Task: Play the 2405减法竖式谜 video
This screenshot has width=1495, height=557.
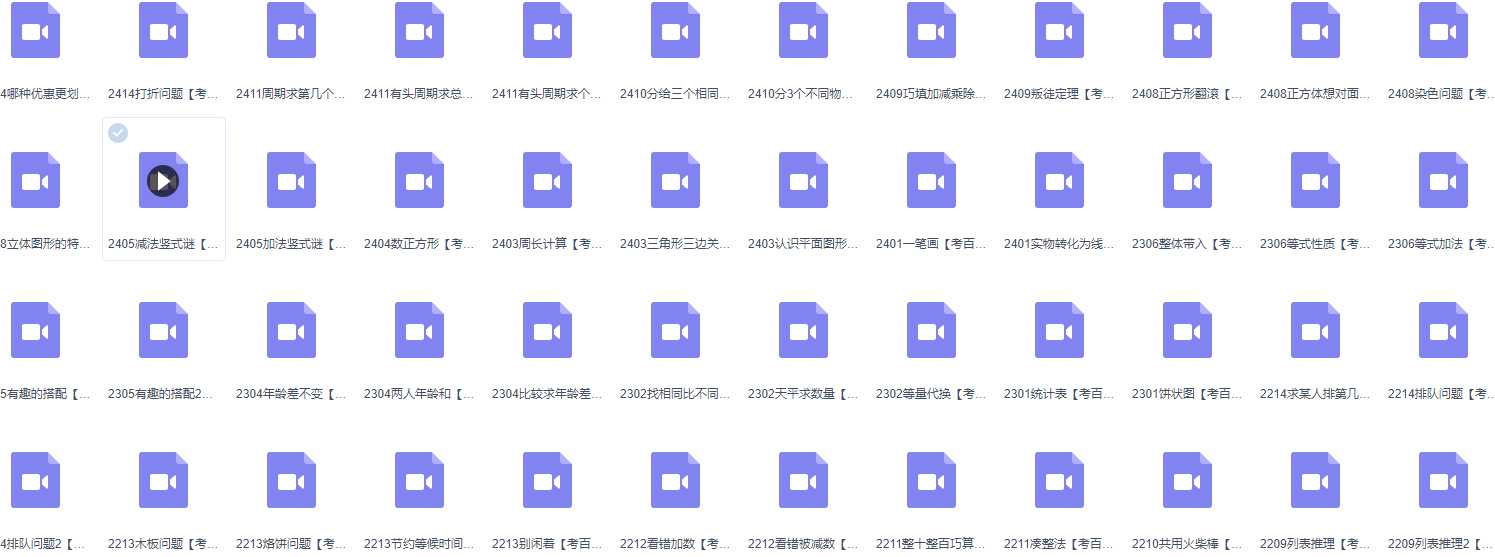Action: coord(163,181)
